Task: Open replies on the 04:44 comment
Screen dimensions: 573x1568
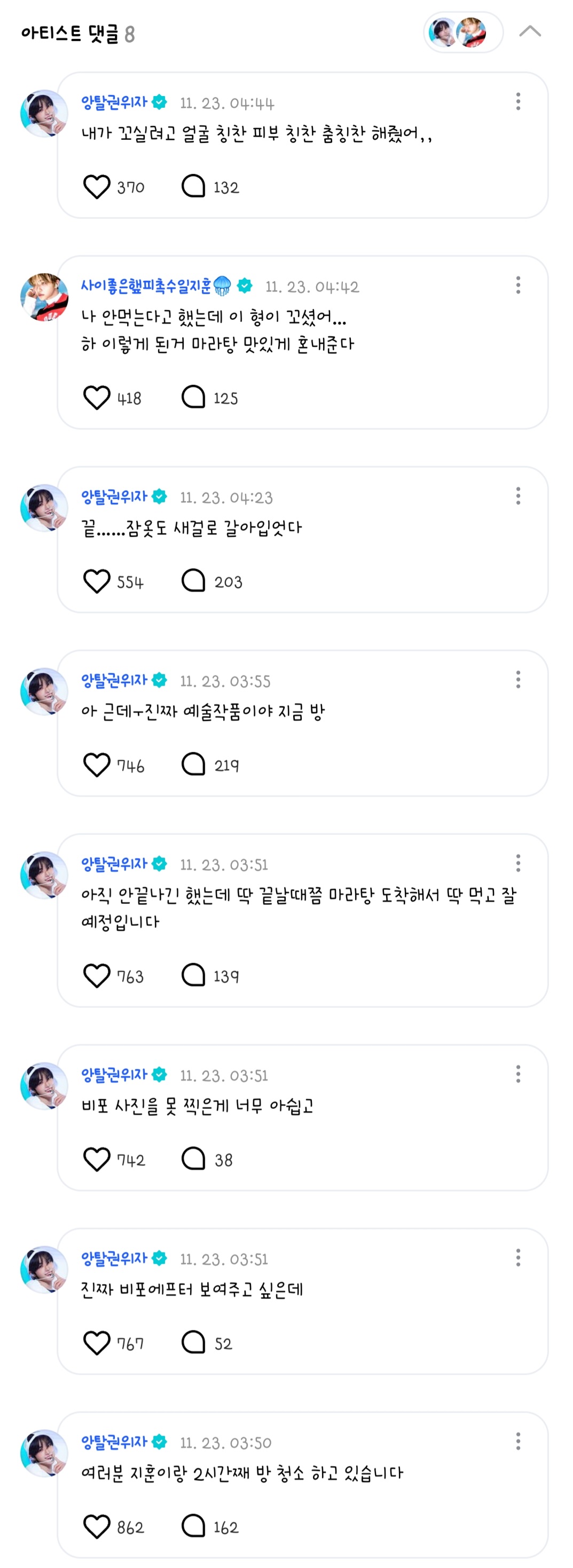Action: (194, 187)
